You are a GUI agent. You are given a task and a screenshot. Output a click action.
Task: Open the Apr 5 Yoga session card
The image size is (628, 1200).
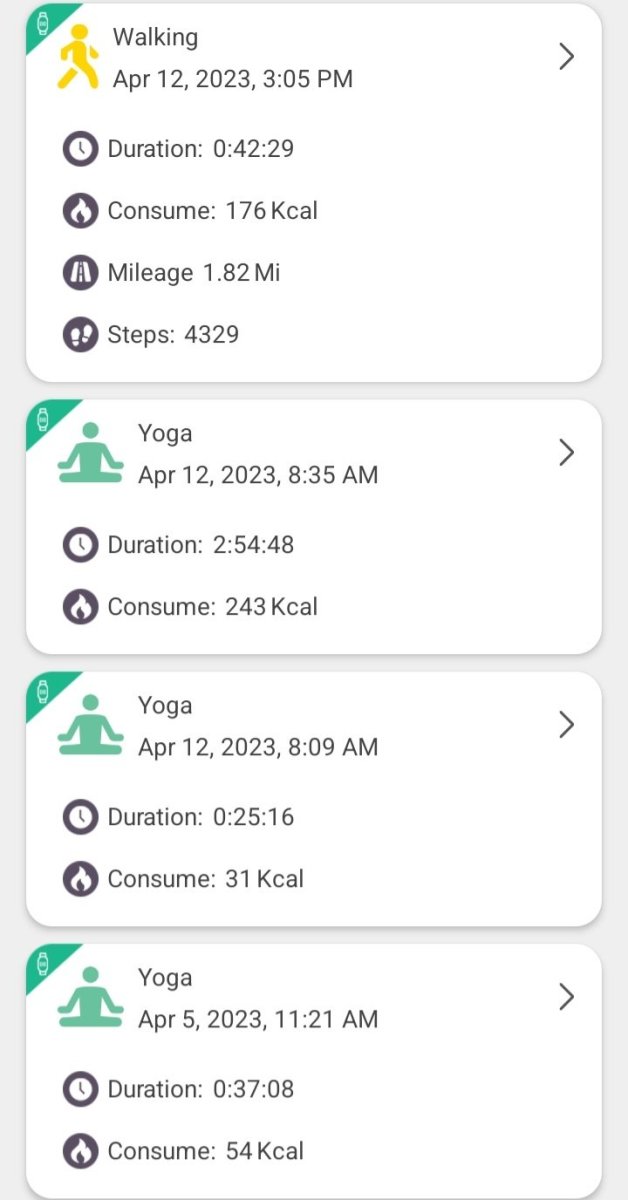pyautogui.click(x=313, y=1071)
